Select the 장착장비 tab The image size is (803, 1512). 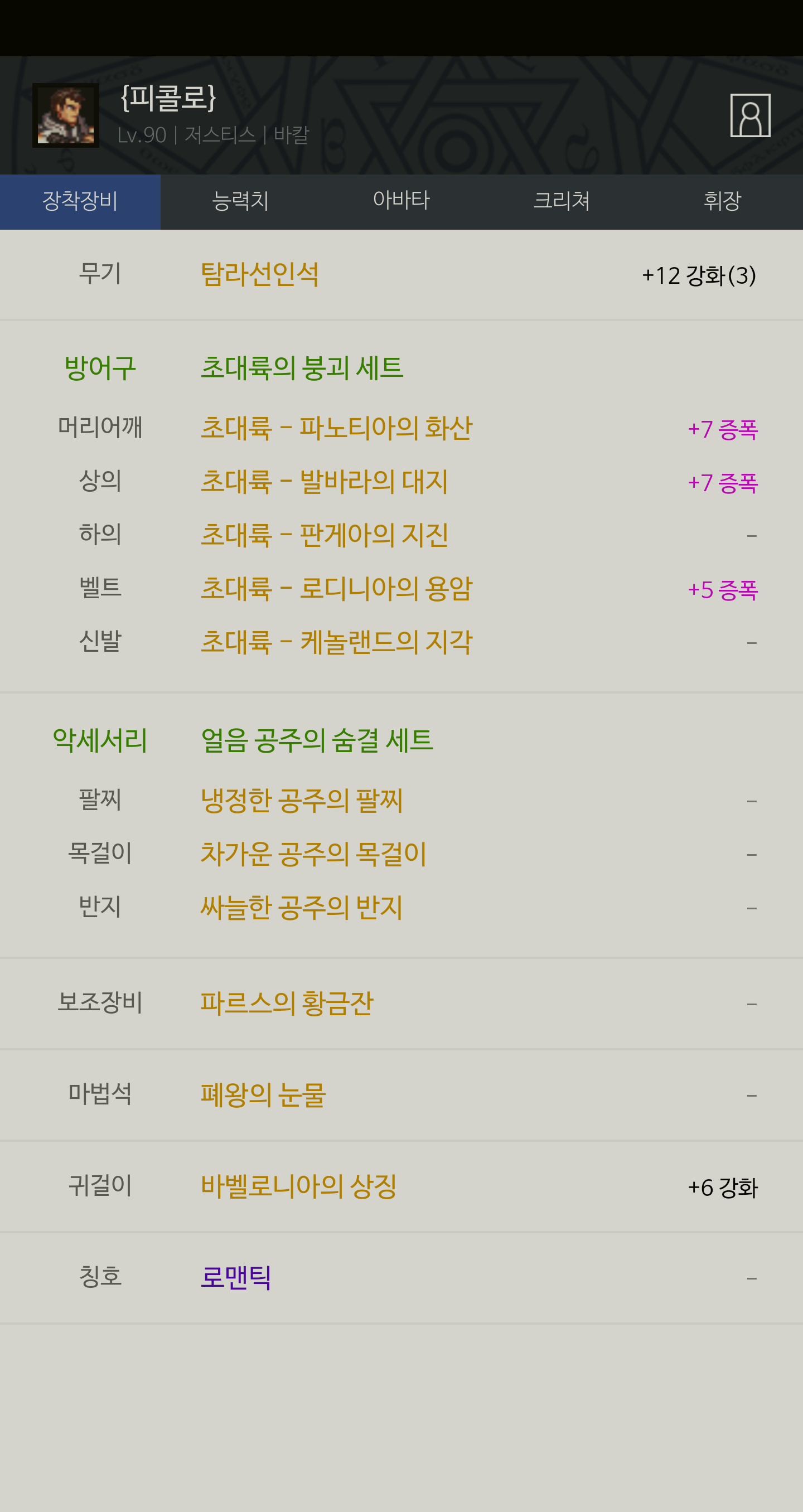click(80, 201)
